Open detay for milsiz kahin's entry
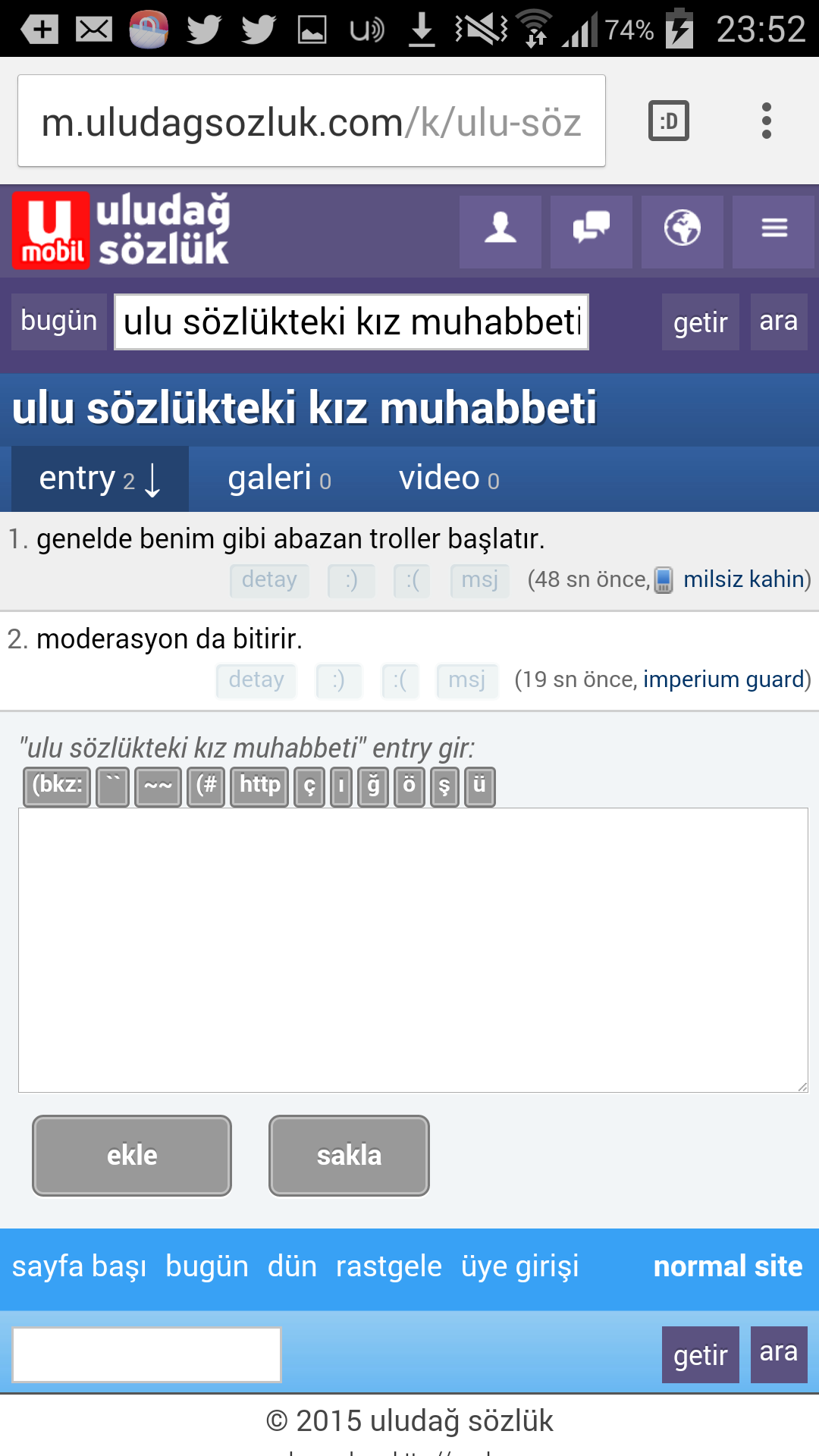 pos(269,580)
